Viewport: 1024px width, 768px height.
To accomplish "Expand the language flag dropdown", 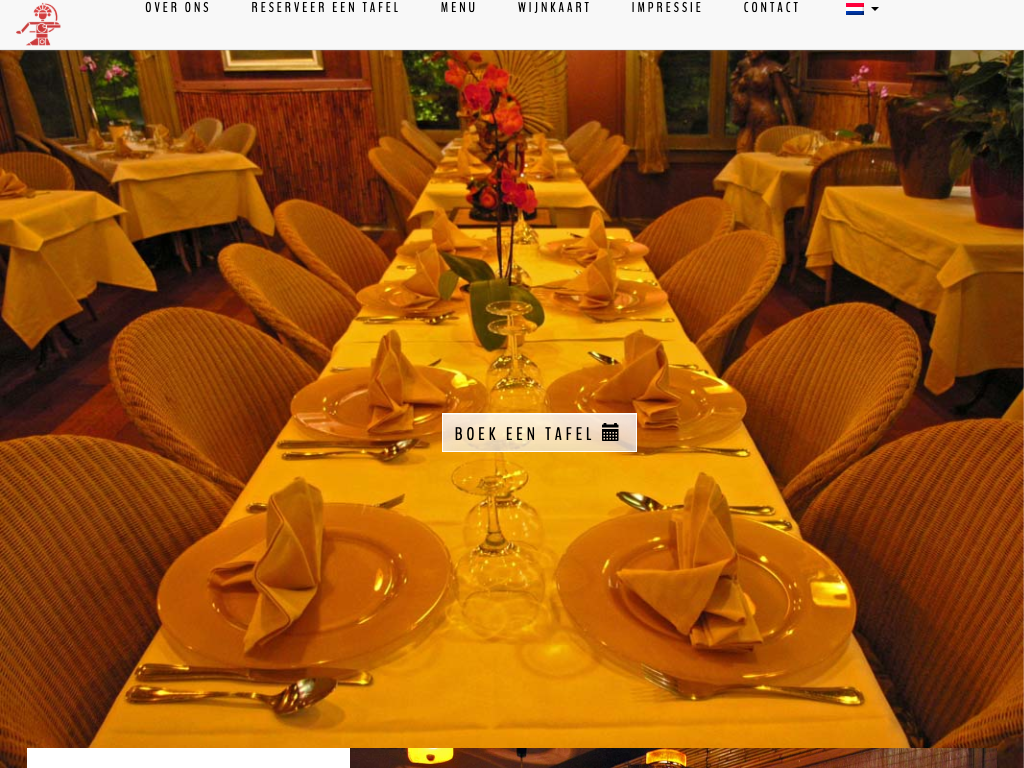I will [x=861, y=9].
